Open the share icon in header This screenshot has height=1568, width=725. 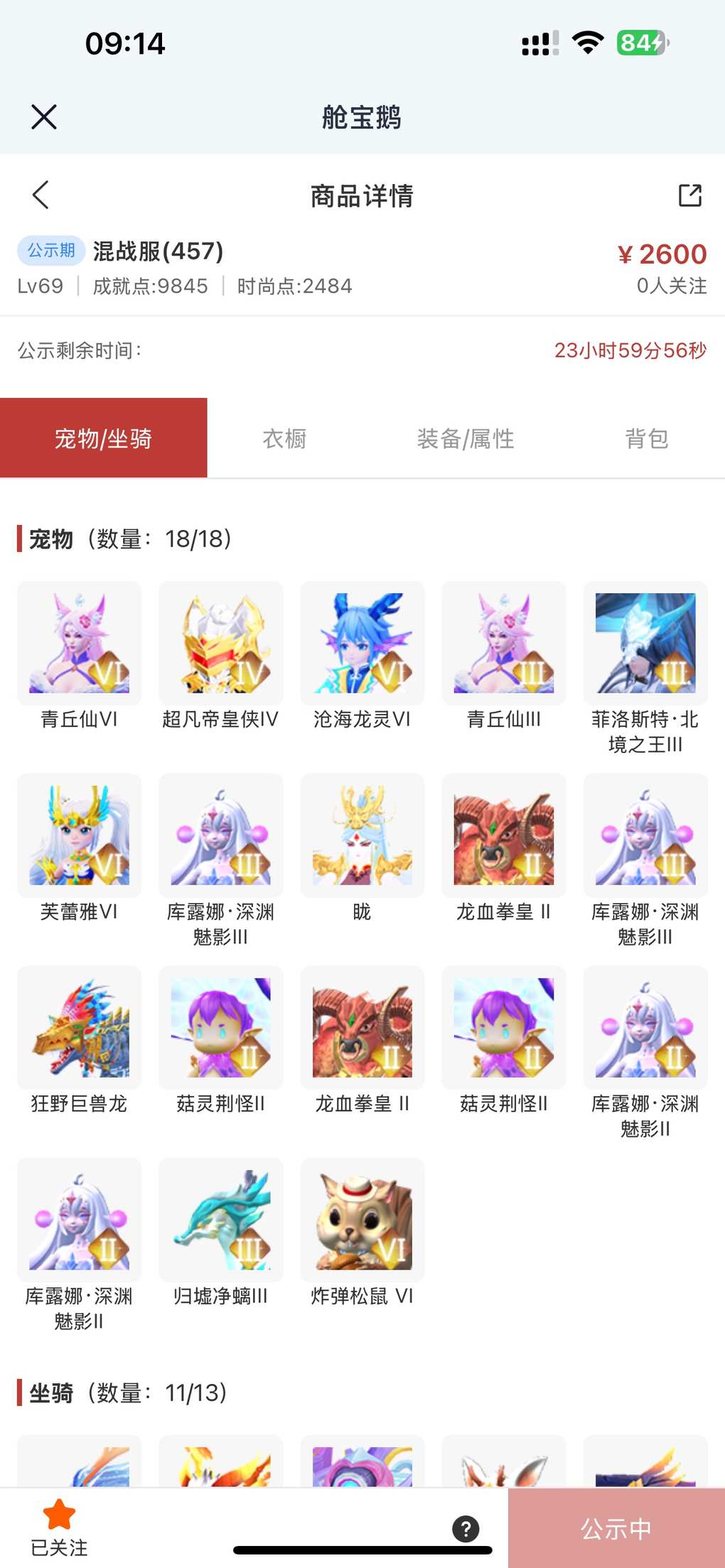[689, 195]
